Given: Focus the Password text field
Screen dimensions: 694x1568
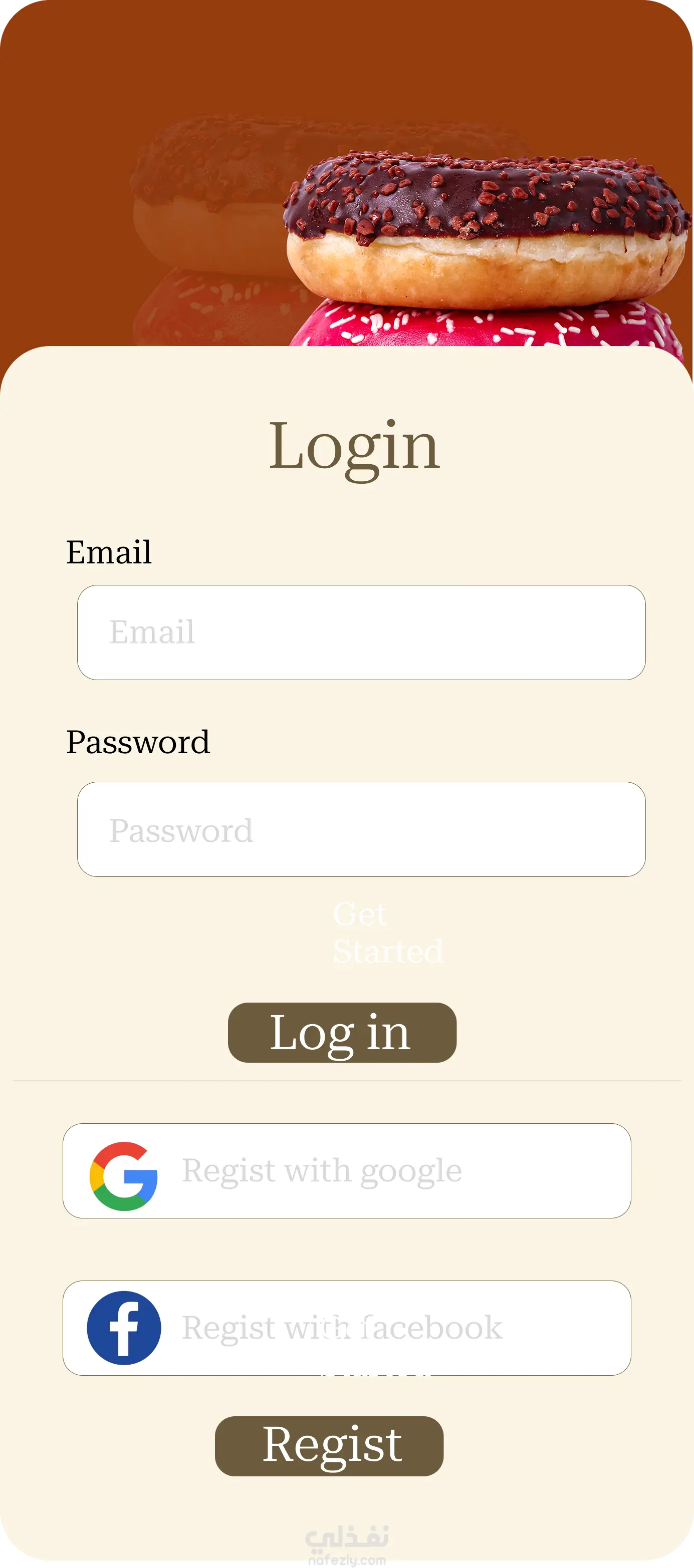Looking at the screenshot, I should coord(361,829).
